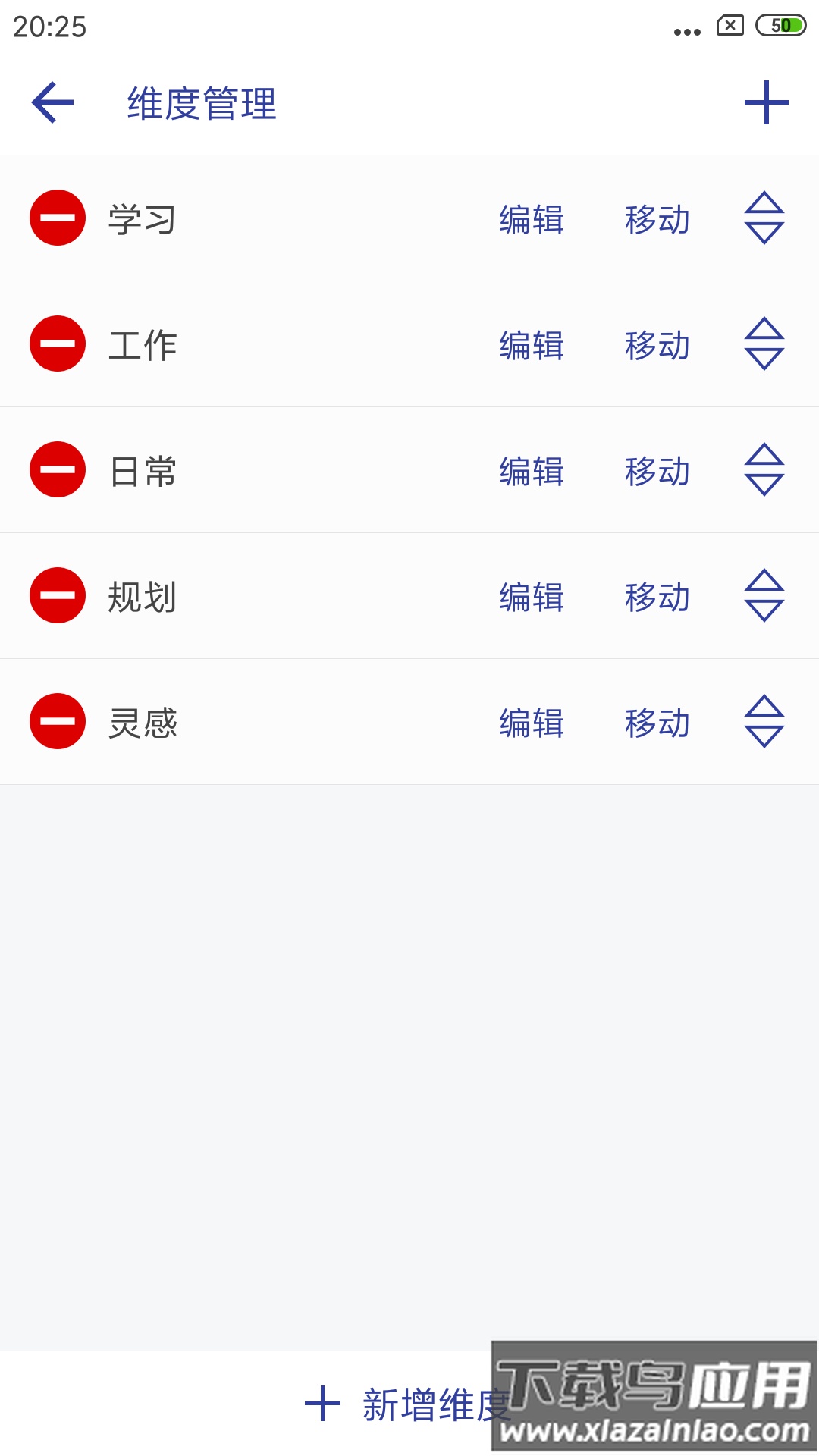
Task: Delete 灵感 with its red minus icon
Action: (x=57, y=723)
